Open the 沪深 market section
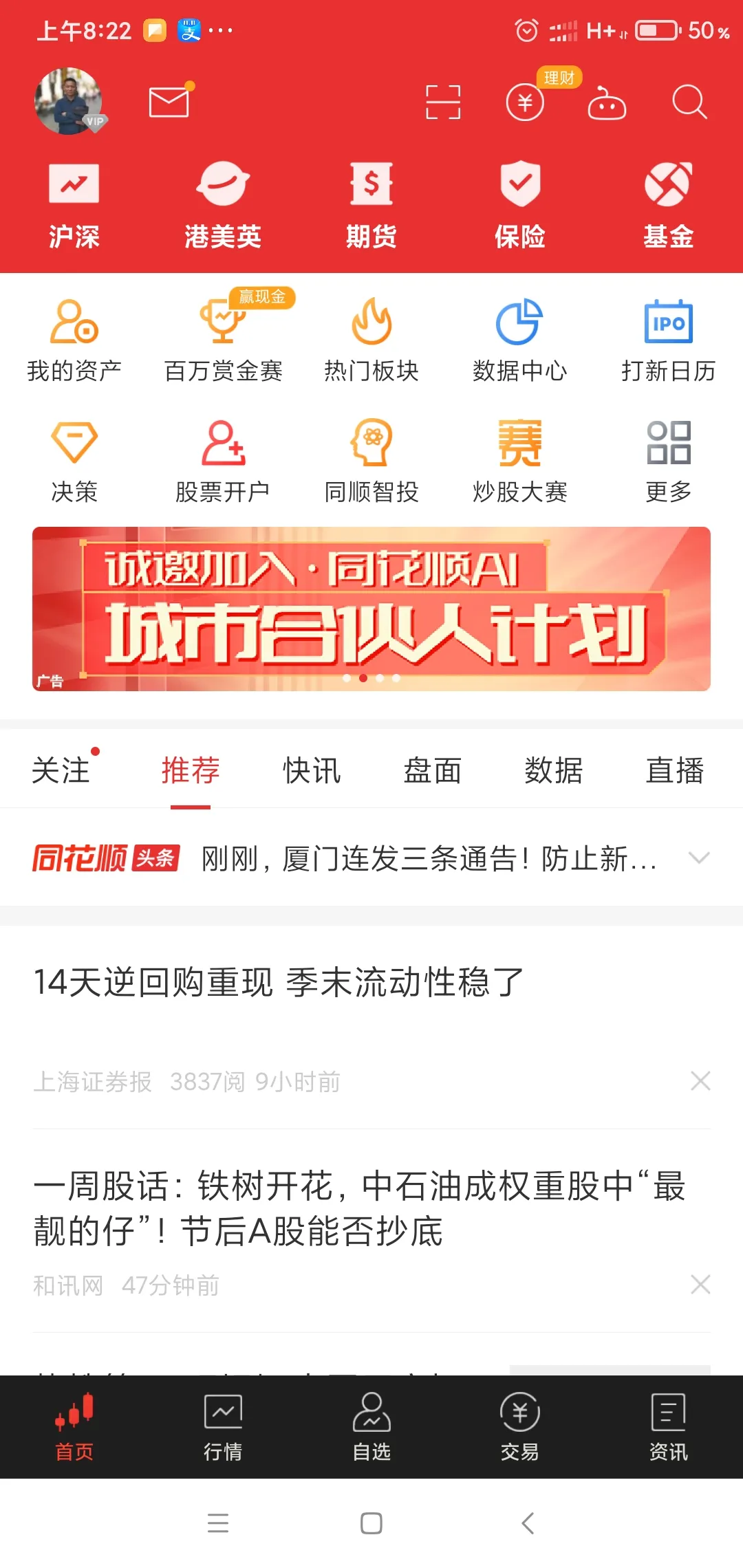743x1568 pixels. [74, 204]
